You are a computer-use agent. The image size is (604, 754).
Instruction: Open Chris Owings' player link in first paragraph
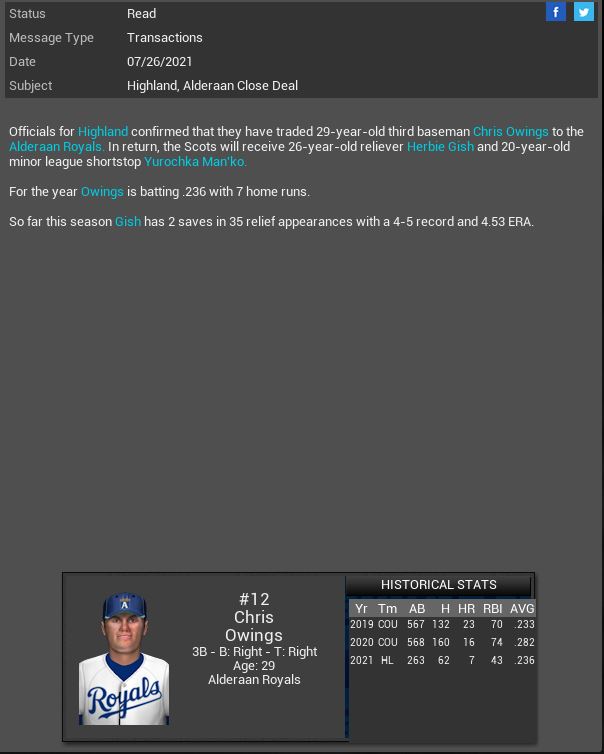coord(510,131)
